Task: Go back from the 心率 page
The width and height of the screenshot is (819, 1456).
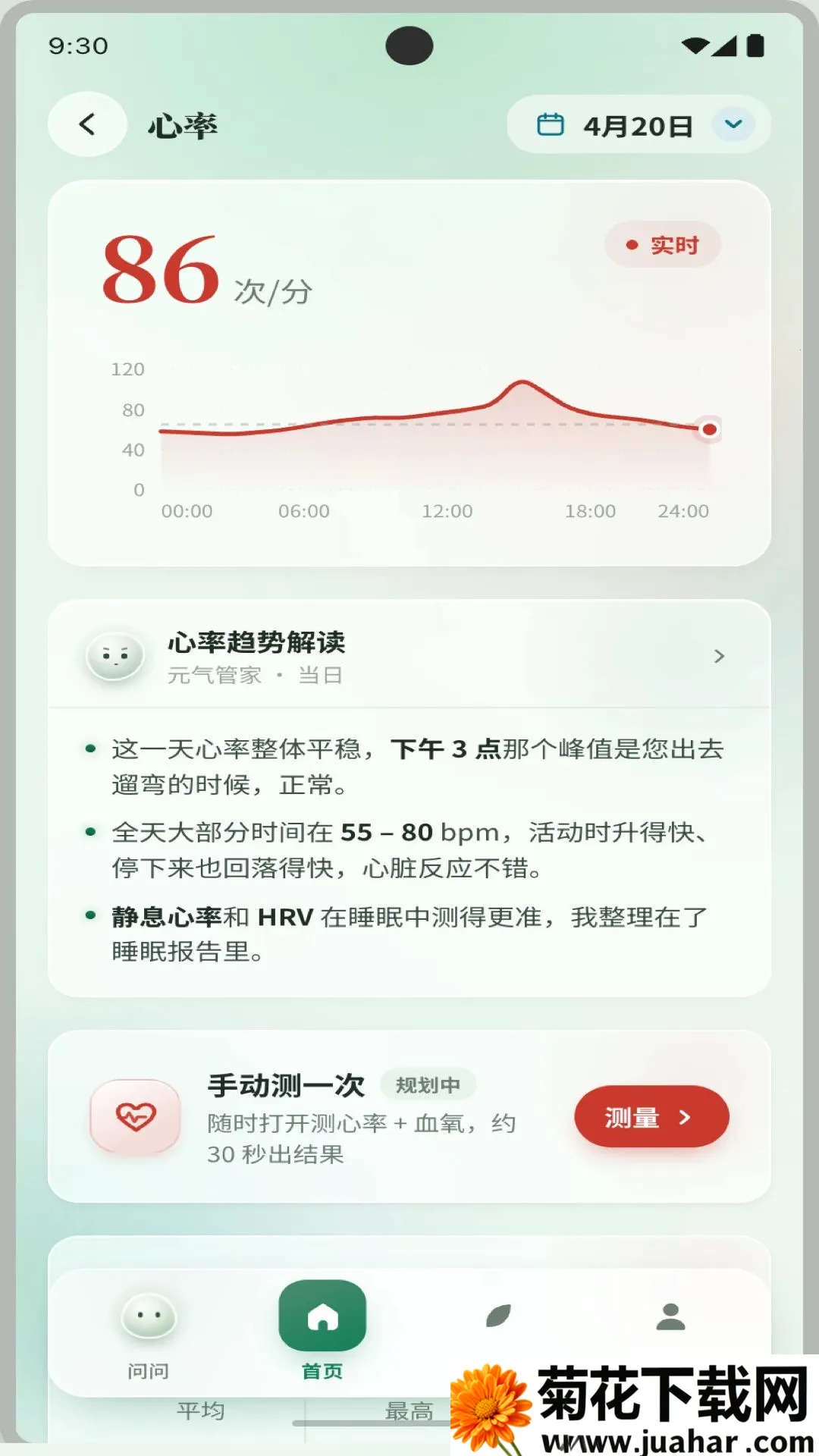Action: (87, 124)
